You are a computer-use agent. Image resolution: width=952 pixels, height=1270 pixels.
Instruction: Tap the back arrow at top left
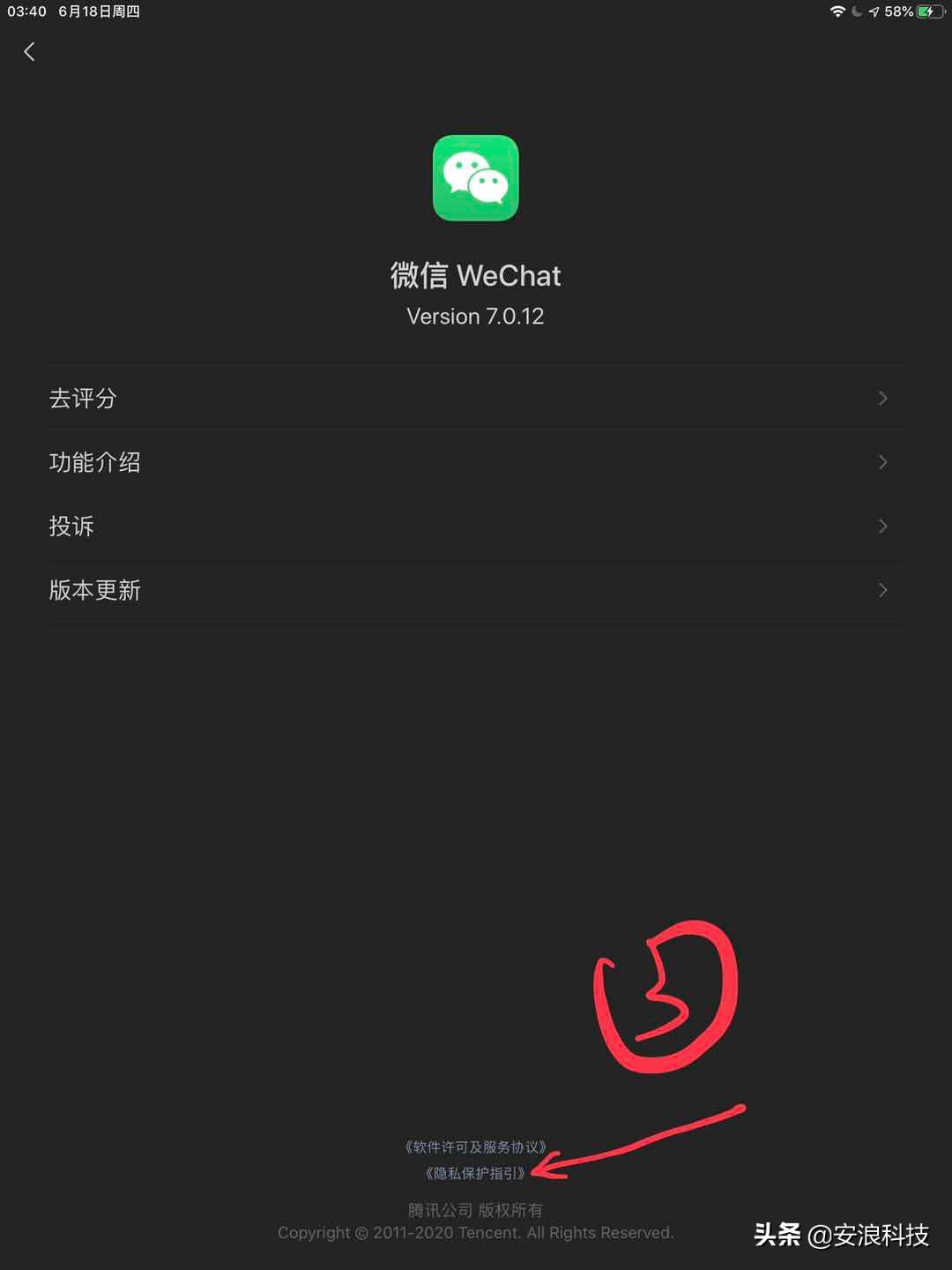pos(29,51)
